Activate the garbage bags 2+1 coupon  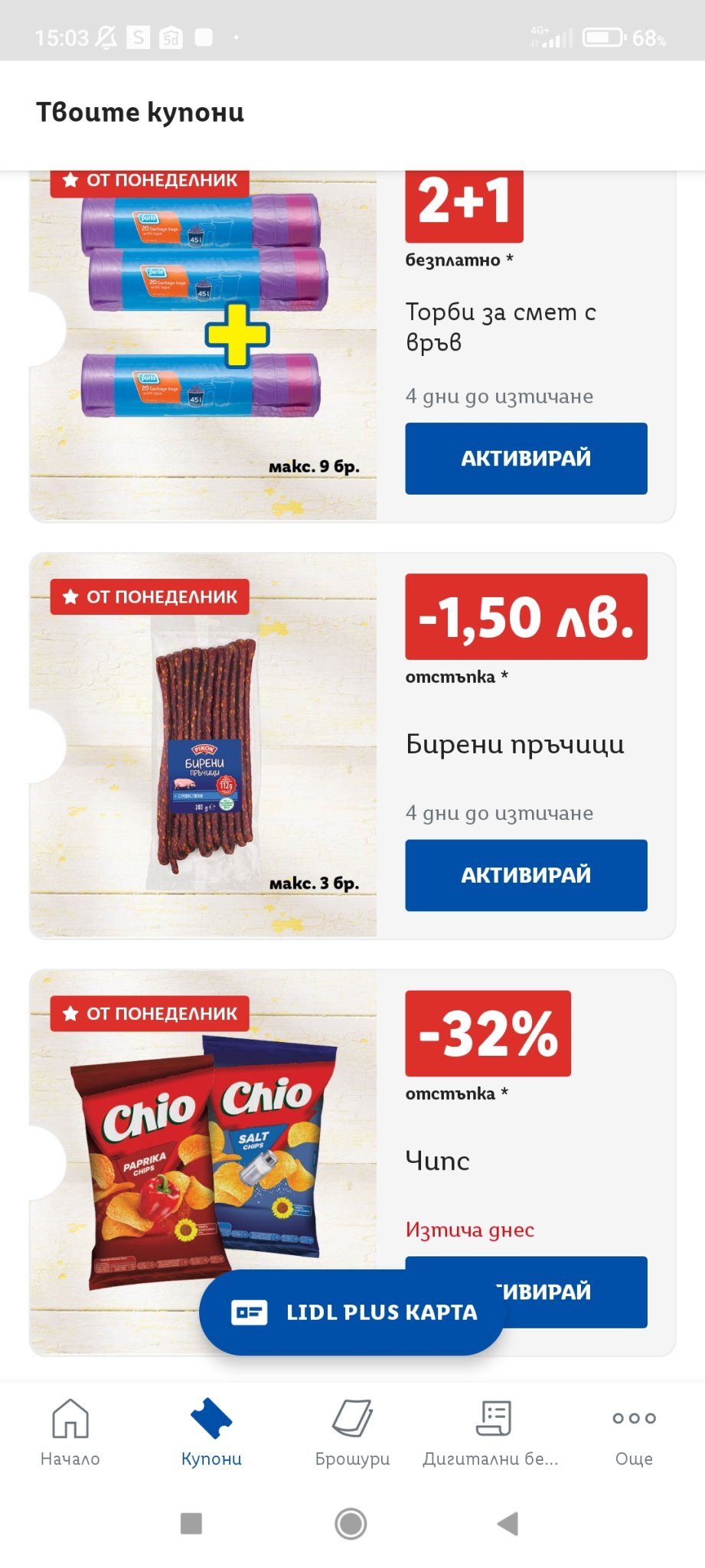(526, 458)
